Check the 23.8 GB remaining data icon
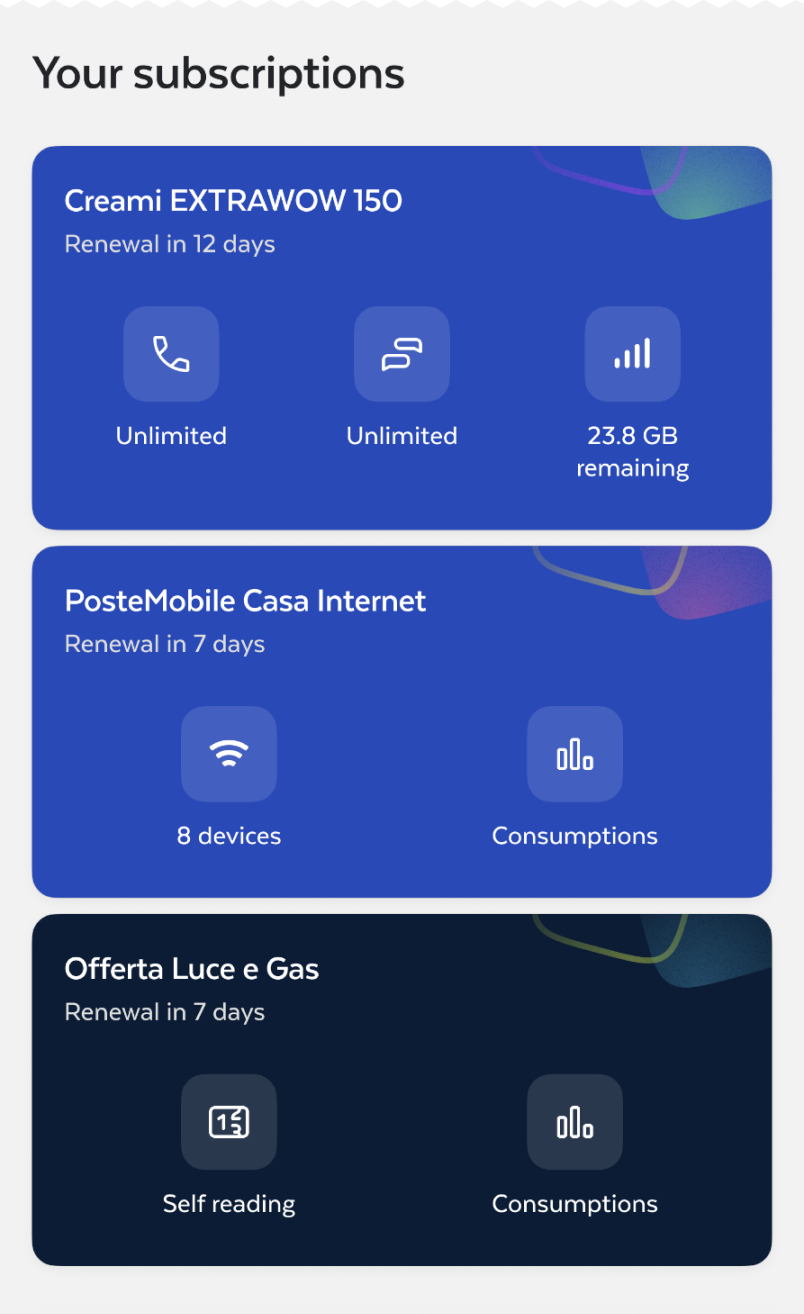 click(x=633, y=354)
